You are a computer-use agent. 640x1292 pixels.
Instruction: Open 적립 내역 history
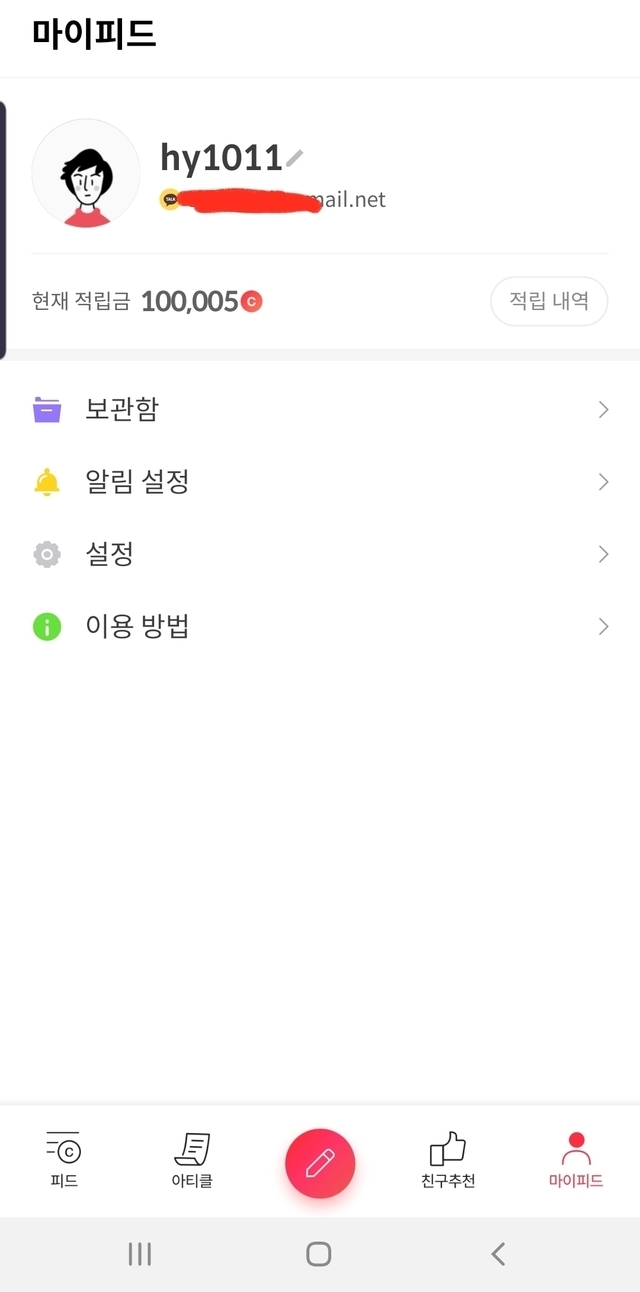548,301
